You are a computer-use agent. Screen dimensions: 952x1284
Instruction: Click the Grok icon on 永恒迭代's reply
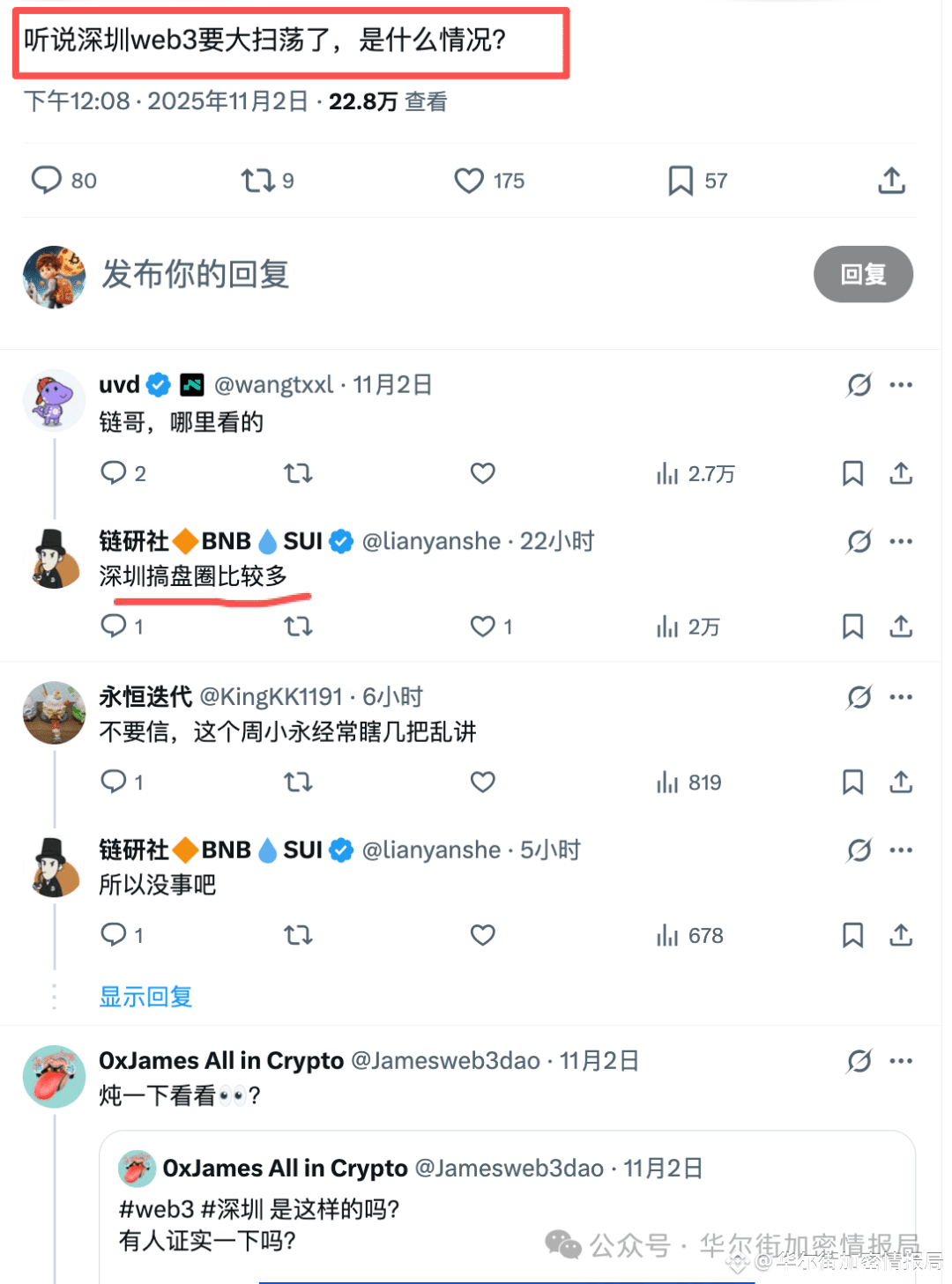[858, 696]
